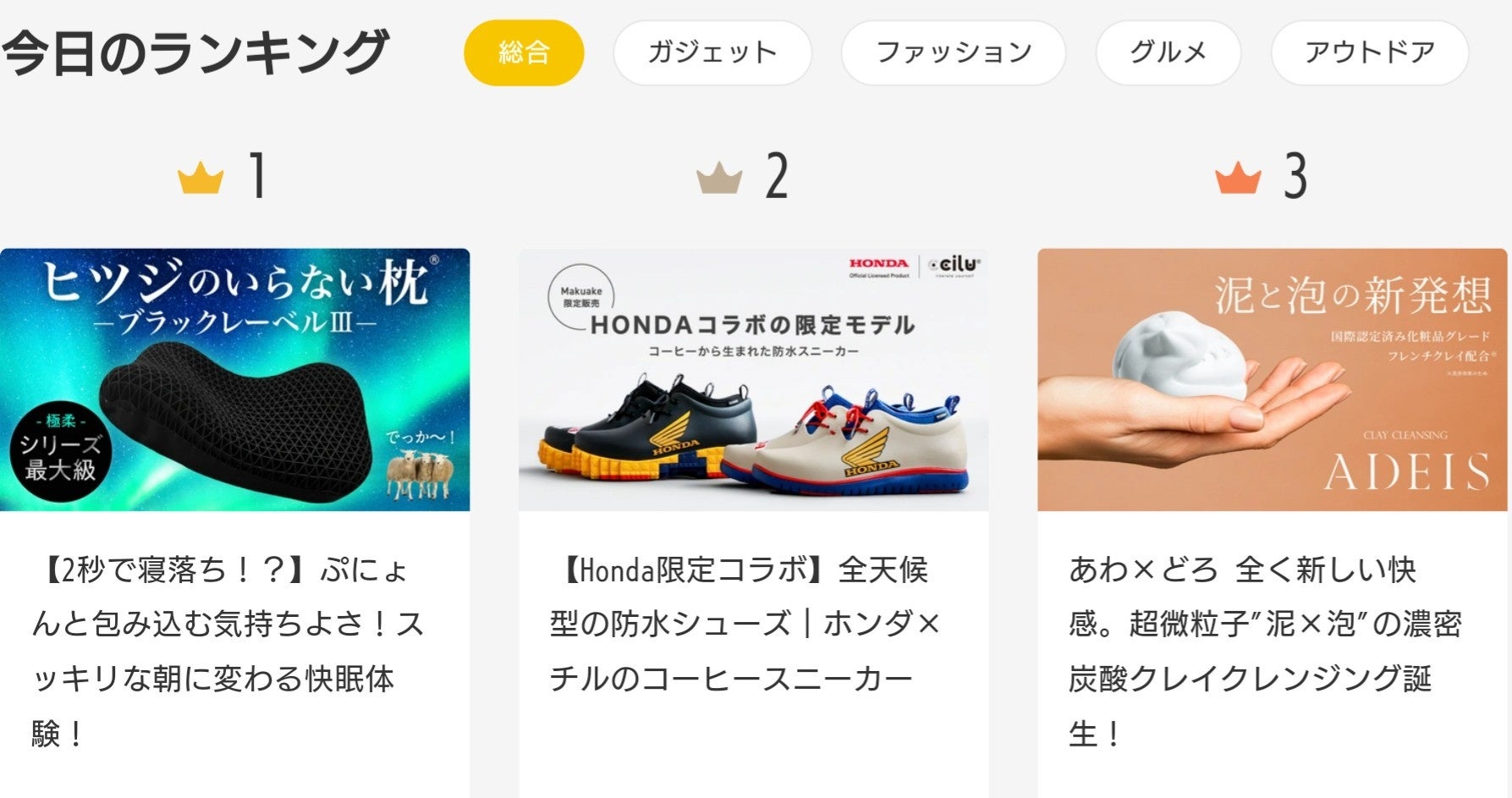Select the 総合 ranking filter

pos(524,52)
